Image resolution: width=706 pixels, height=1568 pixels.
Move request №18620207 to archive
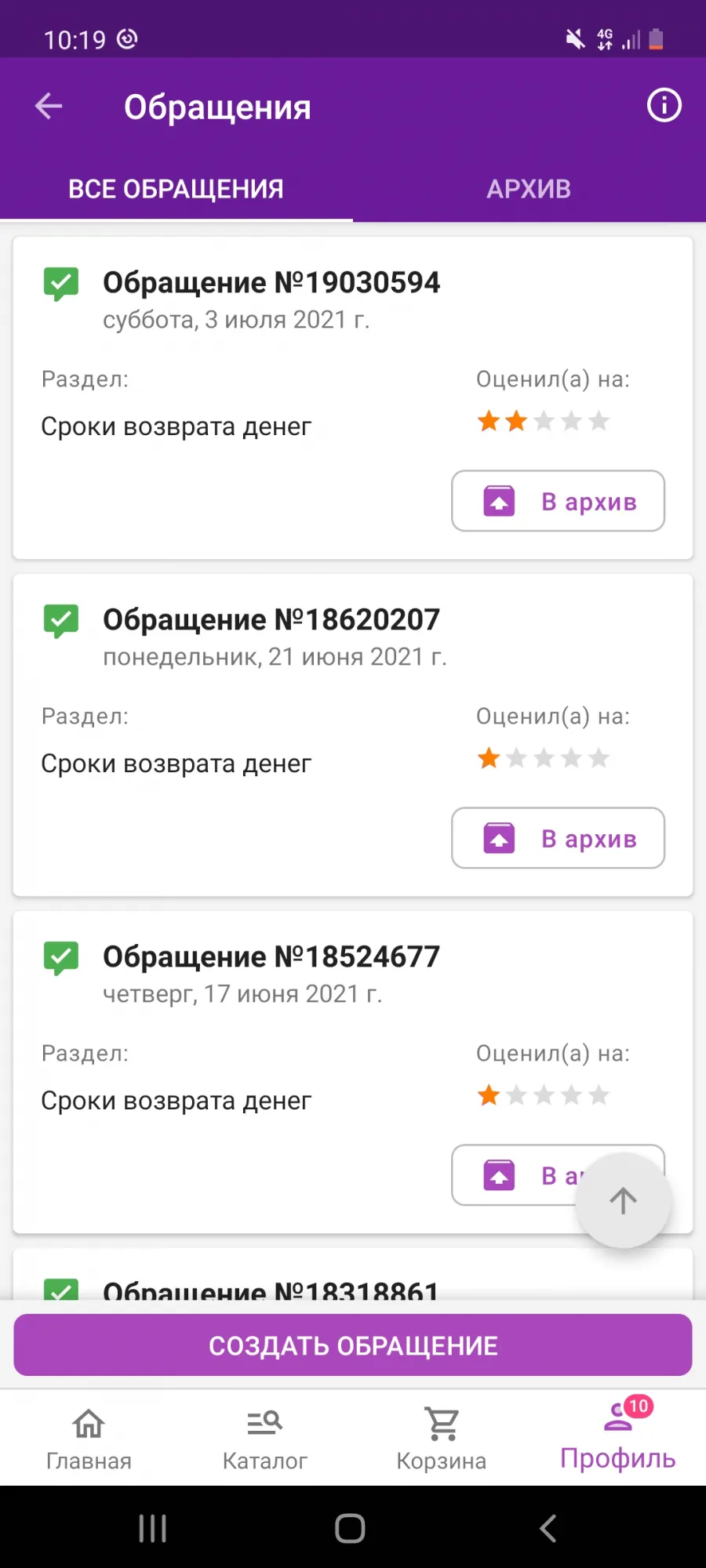click(x=558, y=838)
